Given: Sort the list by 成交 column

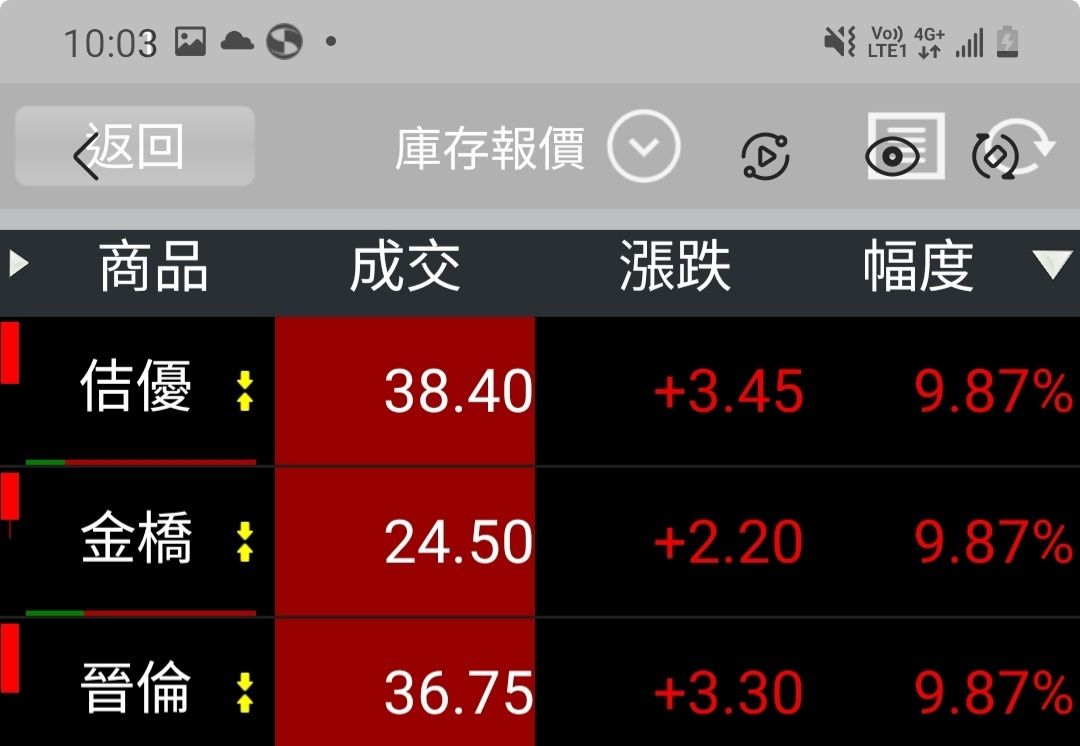Looking at the screenshot, I should pos(405,267).
